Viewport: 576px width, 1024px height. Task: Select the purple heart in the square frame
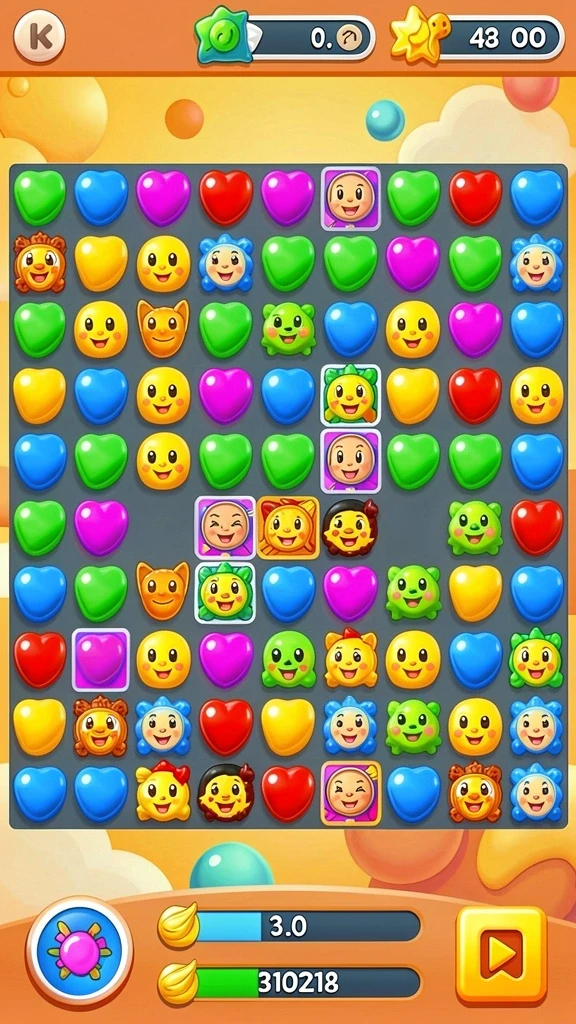(x=101, y=659)
